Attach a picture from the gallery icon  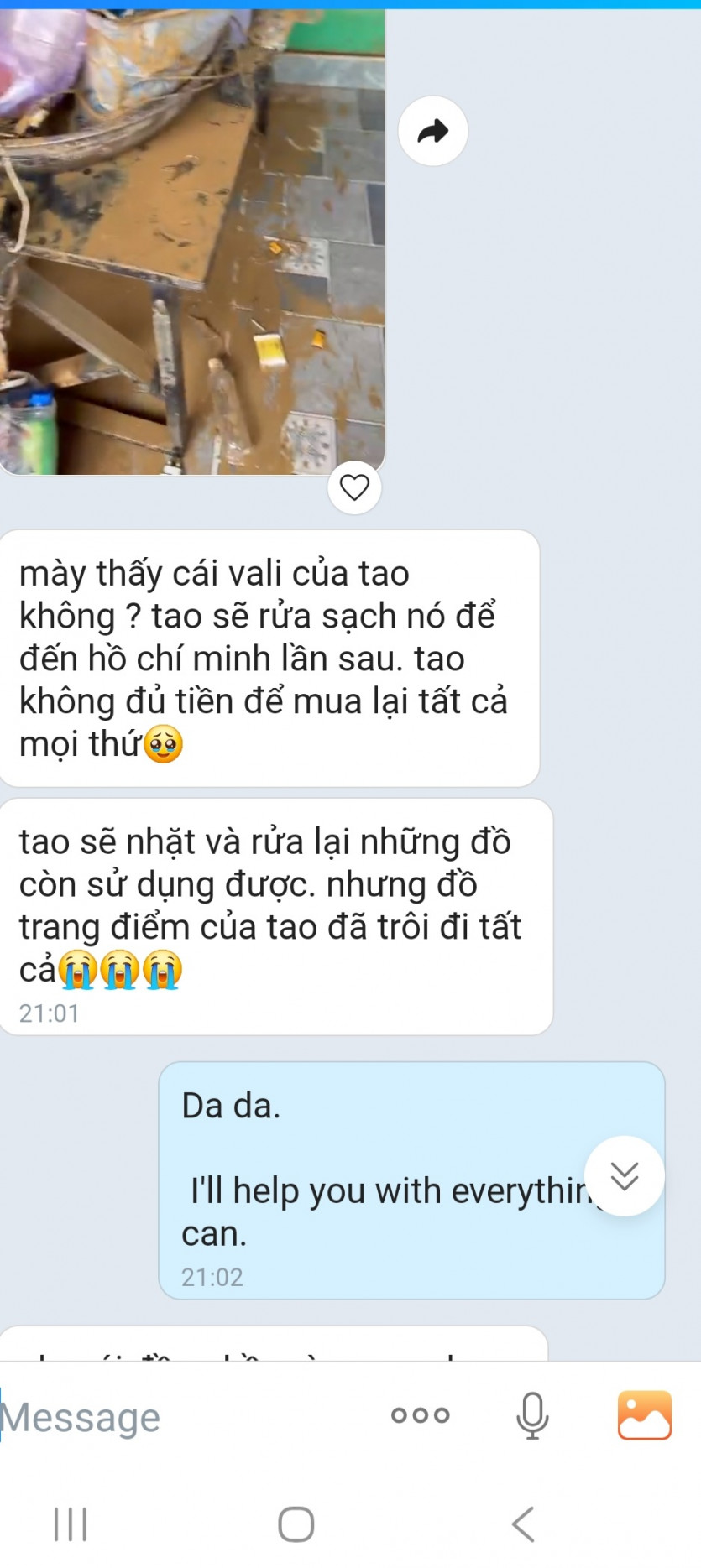[644, 1415]
